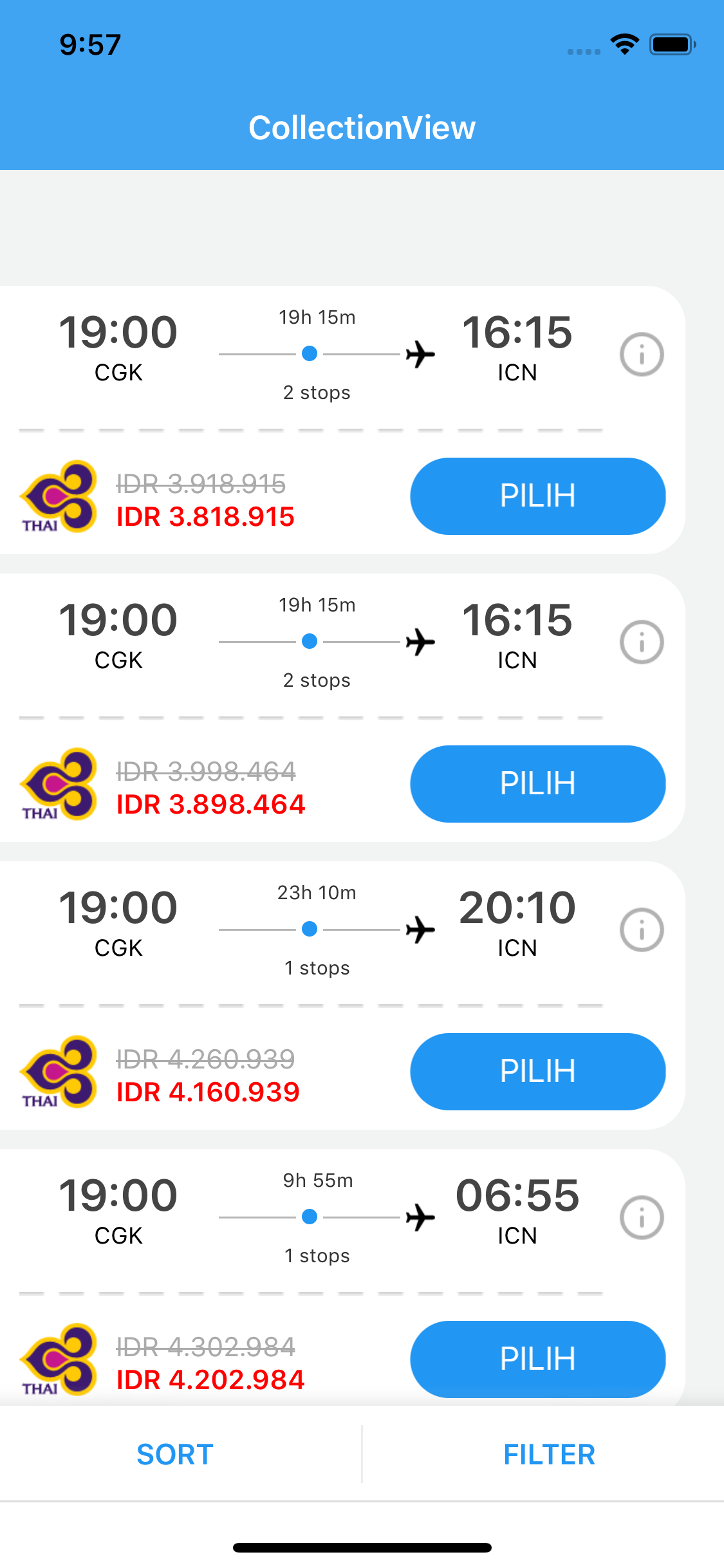Select the flight priced IDR 3.818.915

pyautogui.click(x=537, y=496)
